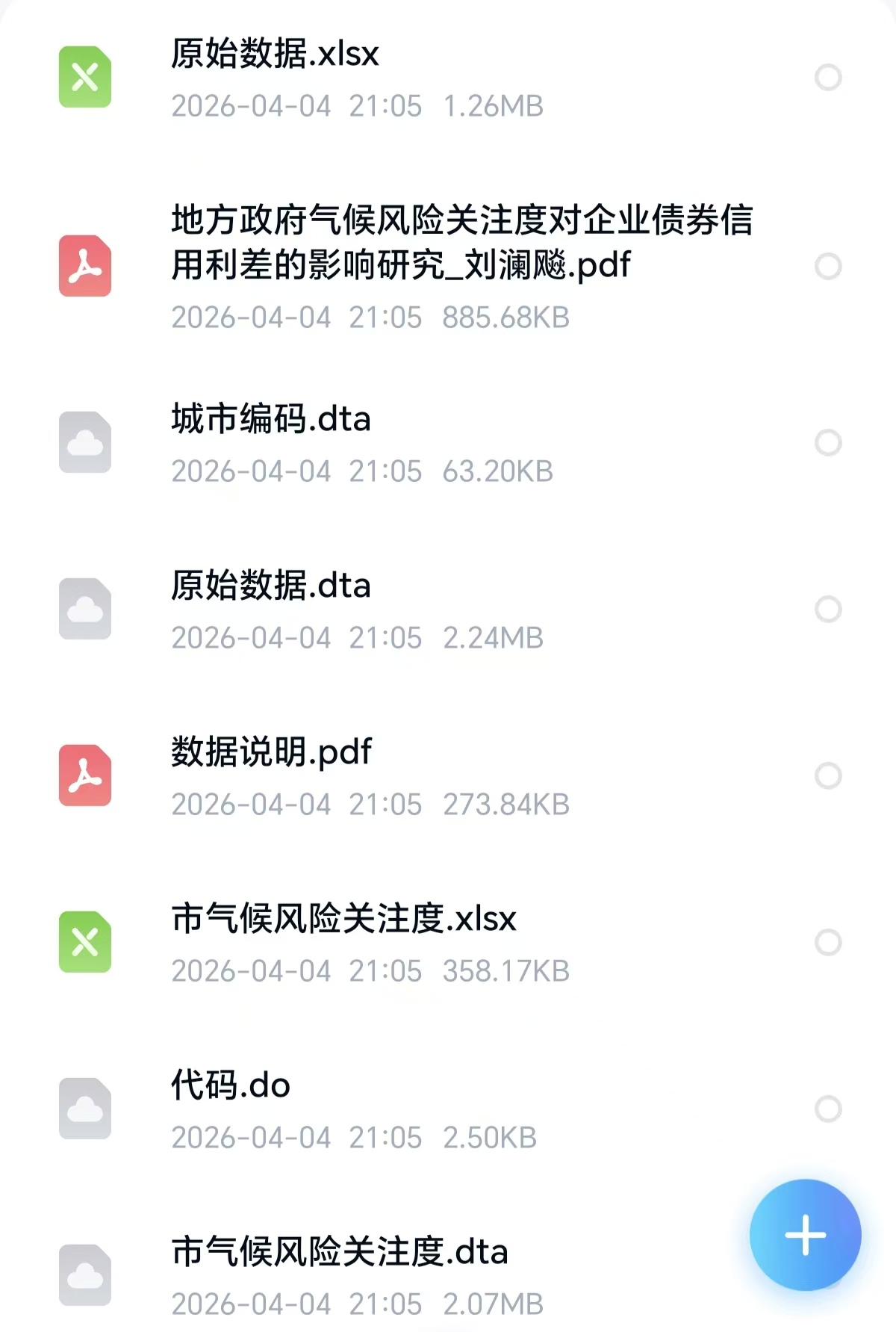896x1332 pixels.
Task: Select the radio circle for 原始数据.xlsx
Action: [x=827, y=77]
